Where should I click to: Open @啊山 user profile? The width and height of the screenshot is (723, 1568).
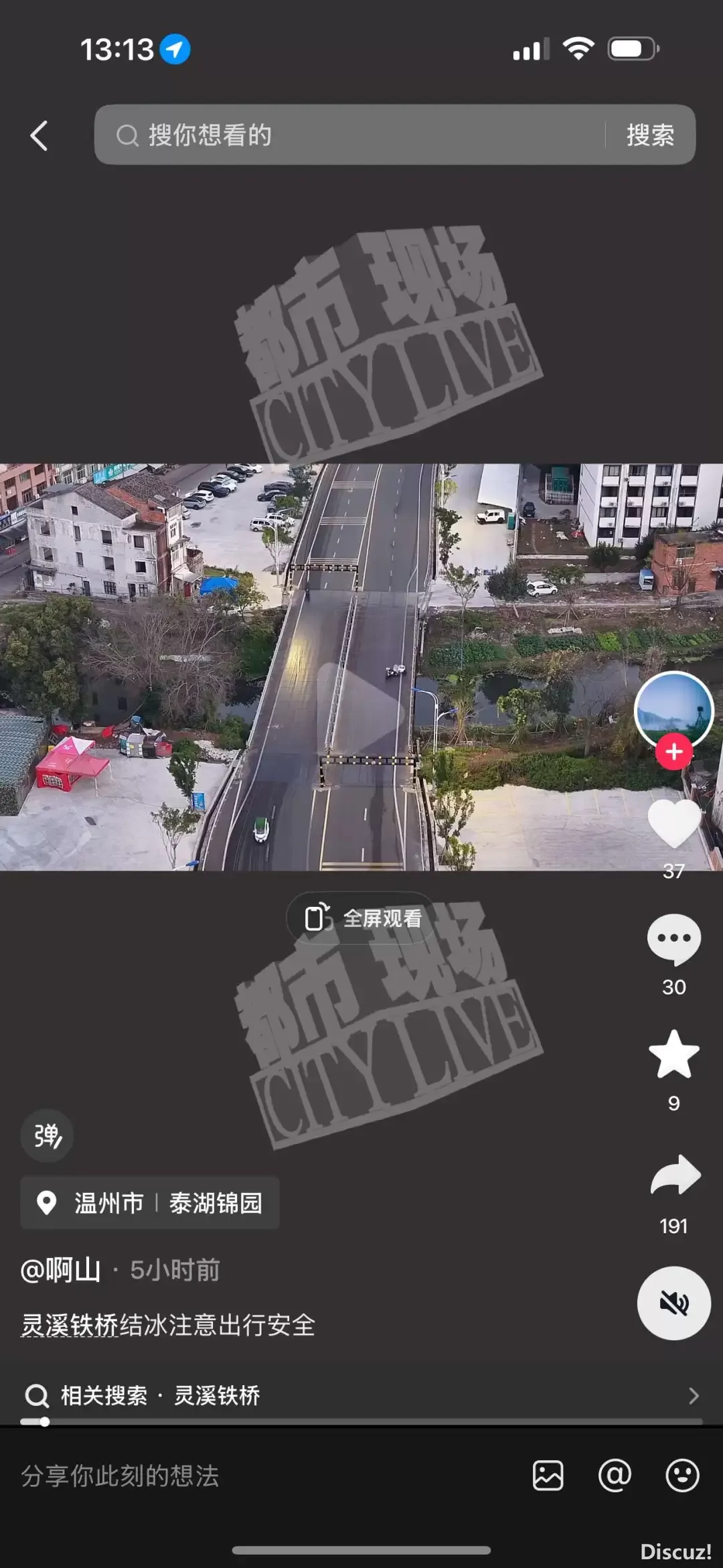(x=61, y=1270)
